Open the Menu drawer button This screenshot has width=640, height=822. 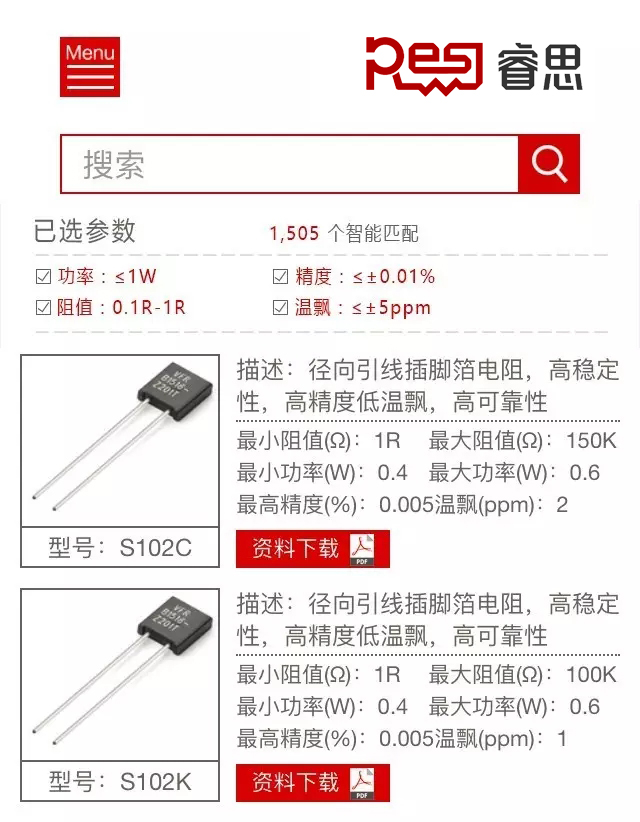[x=90, y=67]
